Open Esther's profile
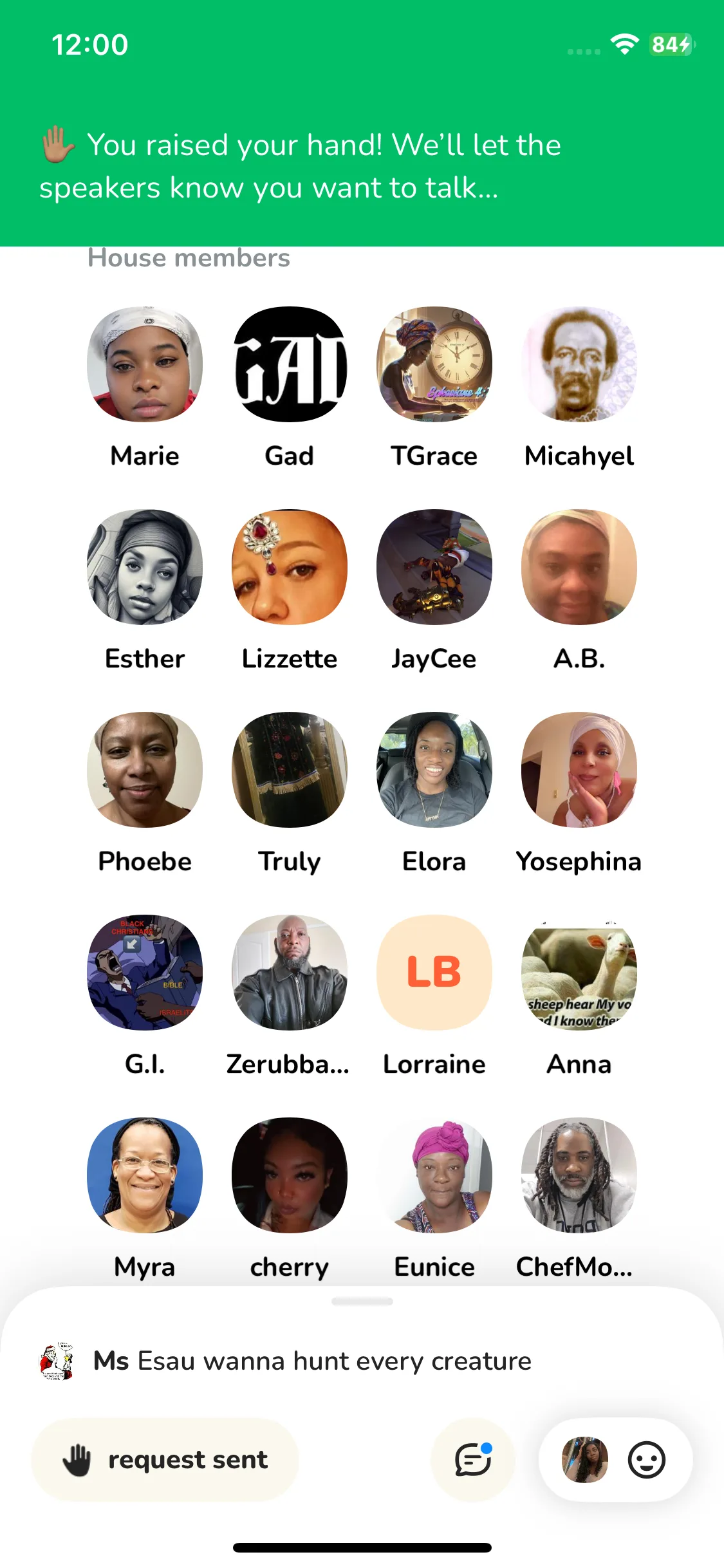The image size is (724, 1568). tap(145, 567)
